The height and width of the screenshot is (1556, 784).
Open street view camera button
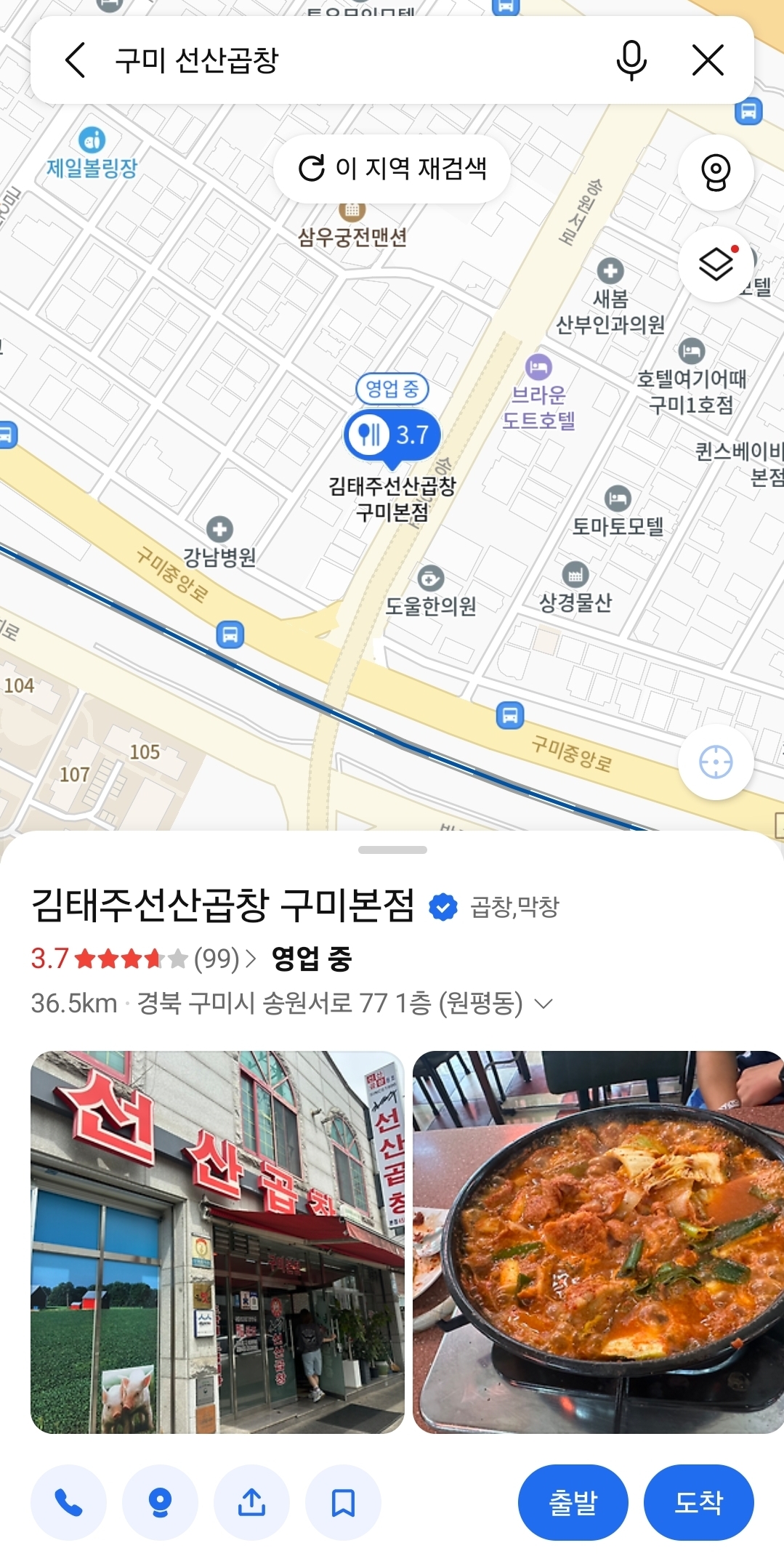pyautogui.click(x=715, y=172)
